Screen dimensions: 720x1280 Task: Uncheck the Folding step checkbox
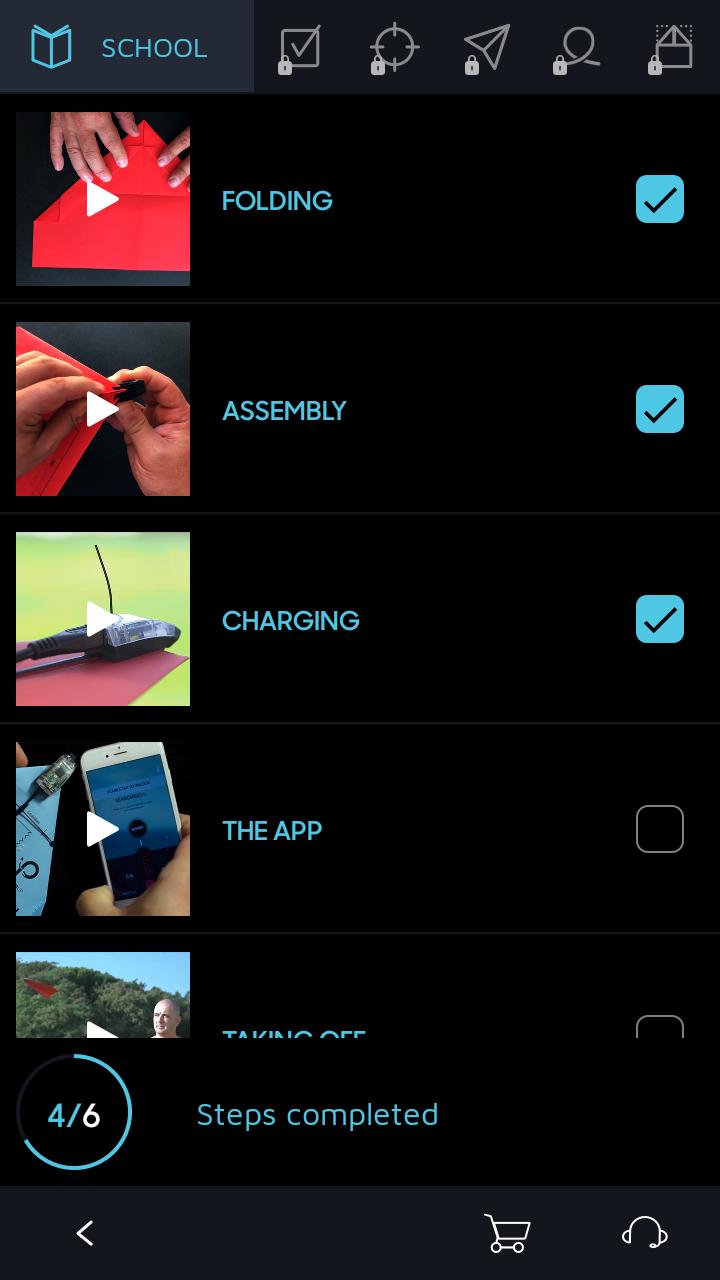pyautogui.click(x=660, y=199)
